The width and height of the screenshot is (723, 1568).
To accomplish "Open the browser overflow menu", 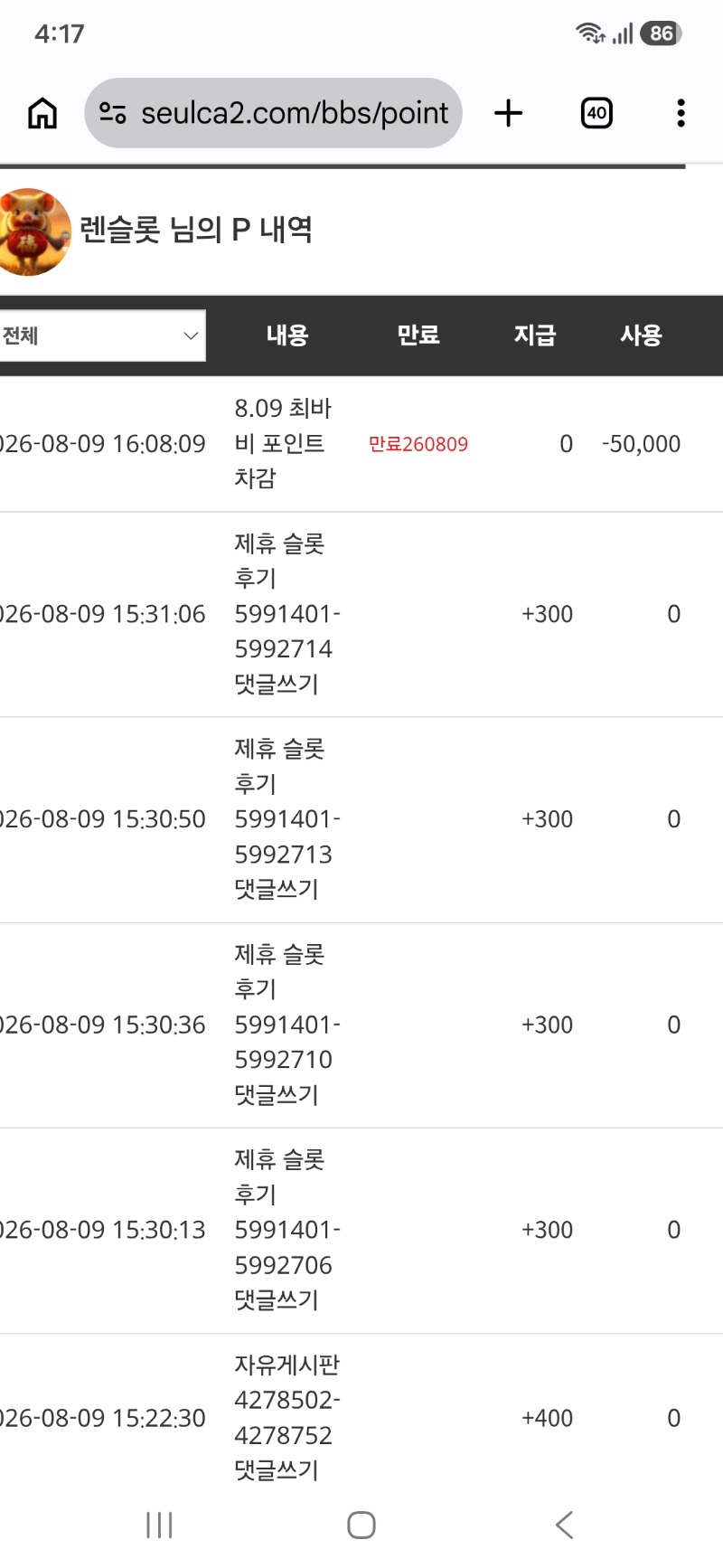I will [681, 113].
